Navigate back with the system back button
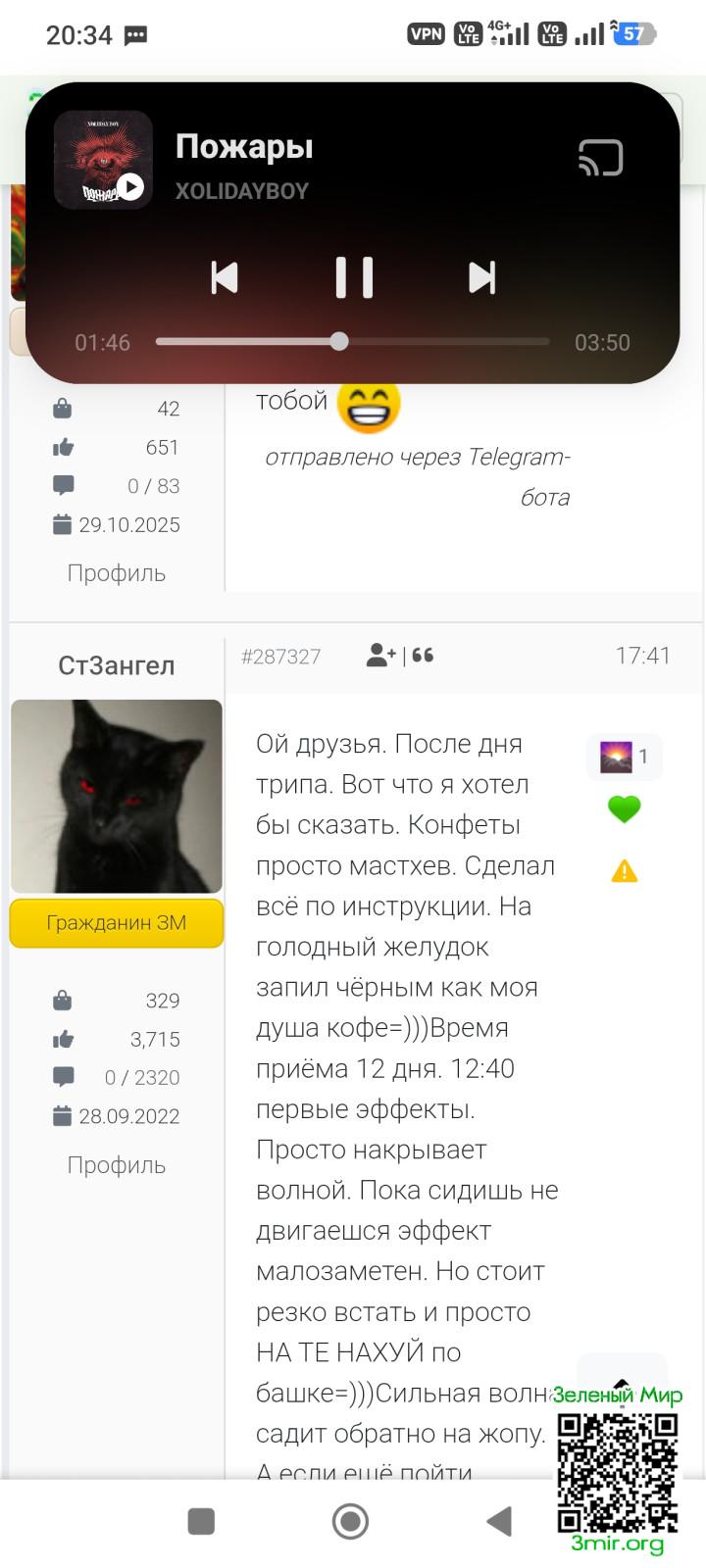Screen dimensions: 706x1568 (499, 1521)
